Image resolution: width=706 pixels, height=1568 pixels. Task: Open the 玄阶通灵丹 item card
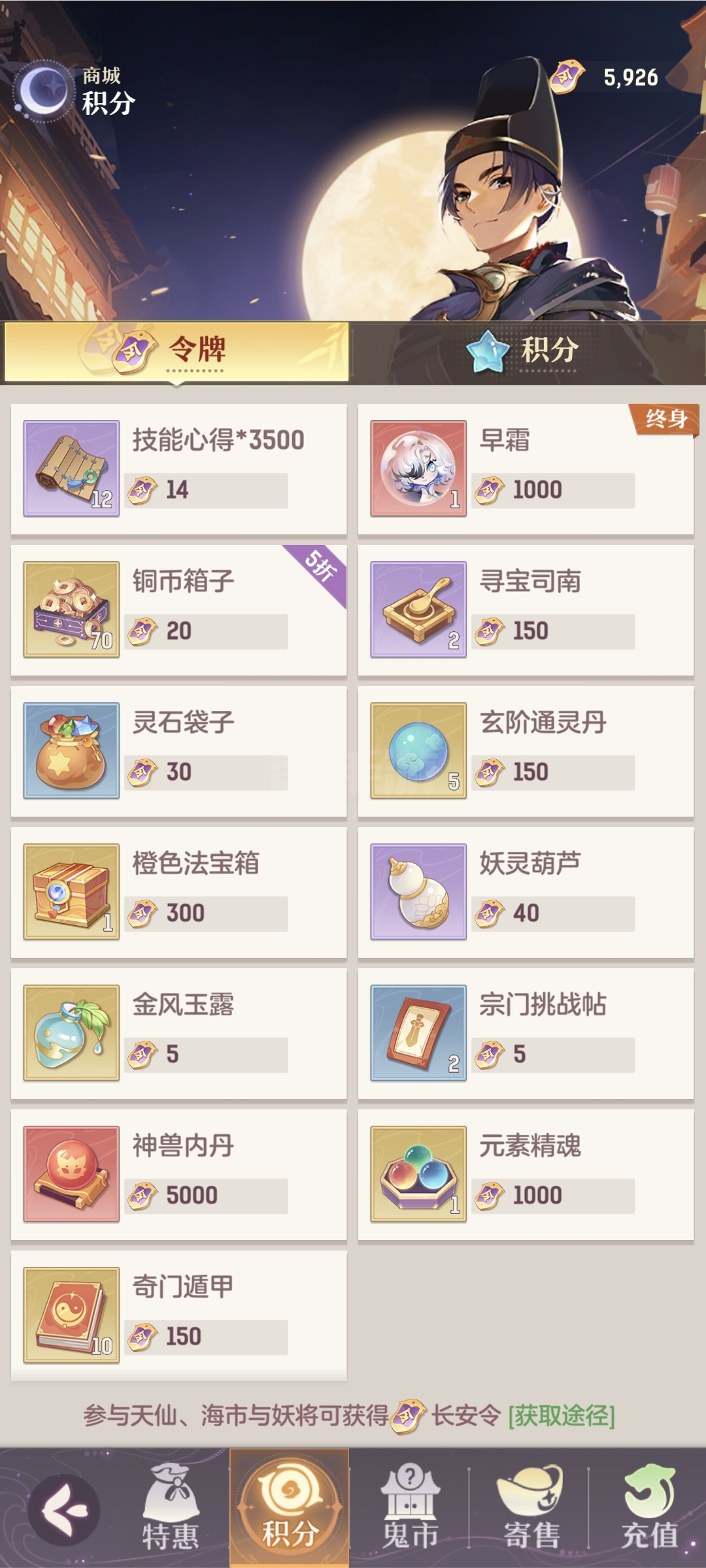(526, 751)
